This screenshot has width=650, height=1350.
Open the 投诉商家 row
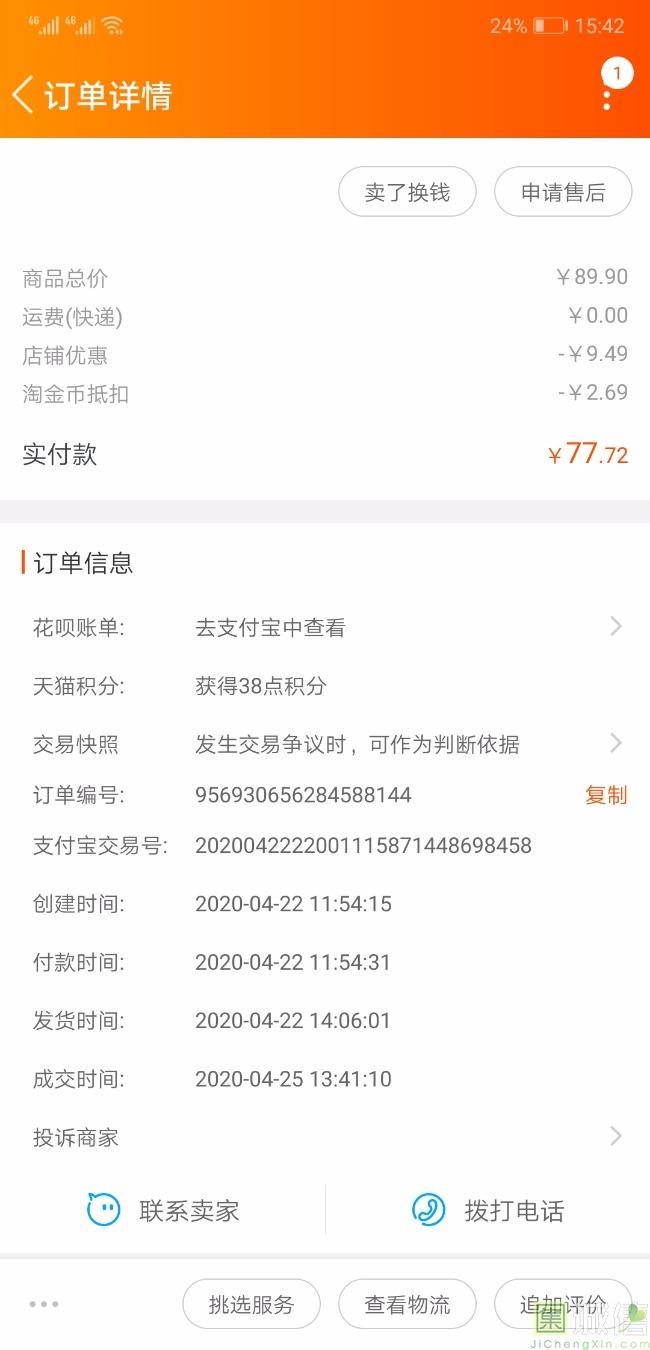coord(325,1137)
